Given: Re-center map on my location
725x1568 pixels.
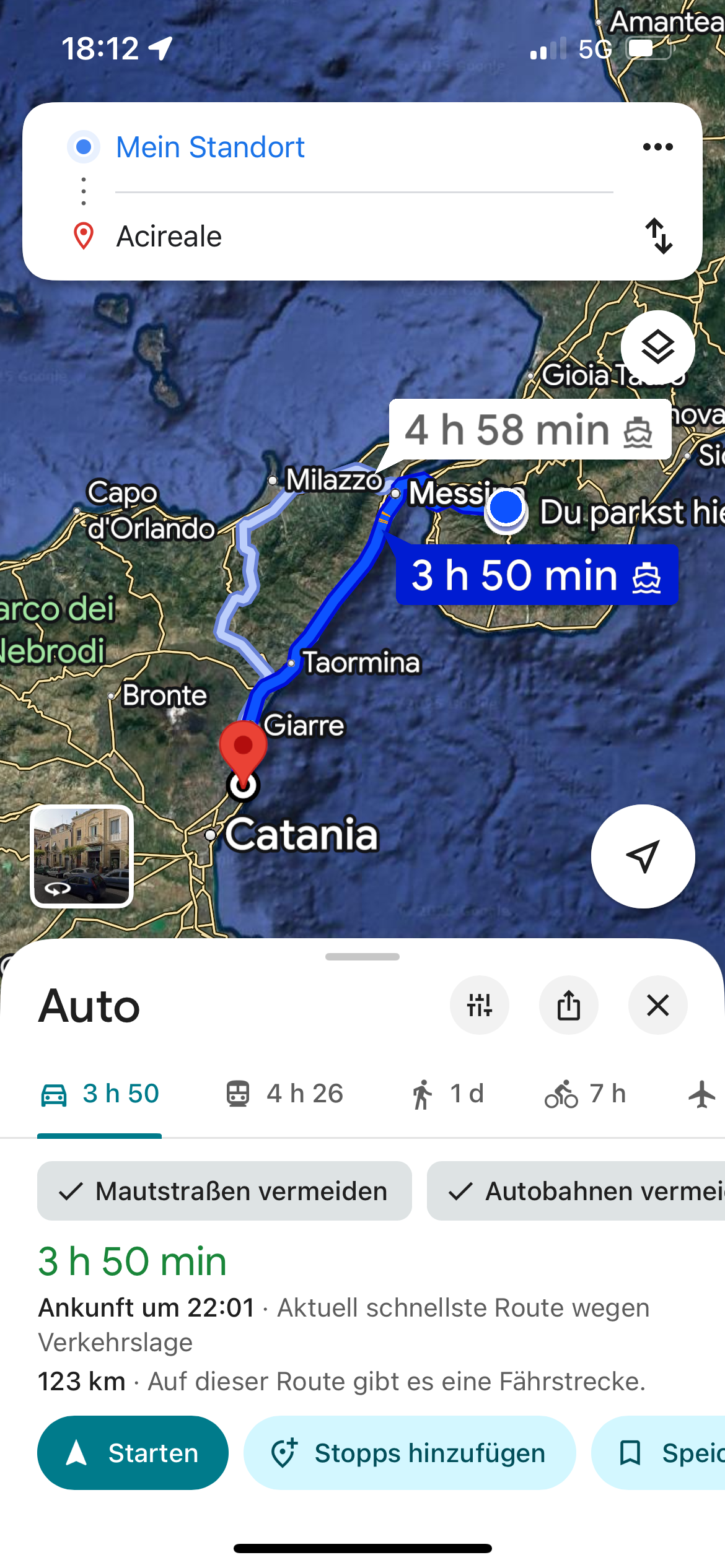Looking at the screenshot, I should [x=643, y=856].
